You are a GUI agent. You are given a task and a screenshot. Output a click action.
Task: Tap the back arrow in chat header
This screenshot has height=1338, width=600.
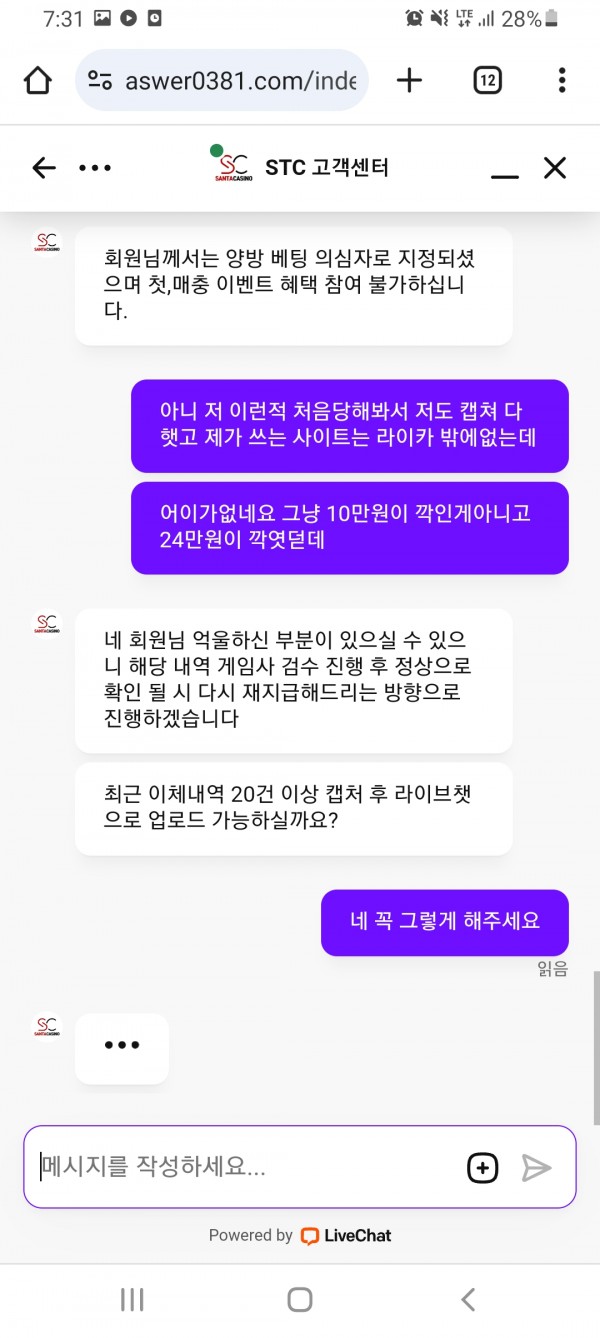[44, 168]
